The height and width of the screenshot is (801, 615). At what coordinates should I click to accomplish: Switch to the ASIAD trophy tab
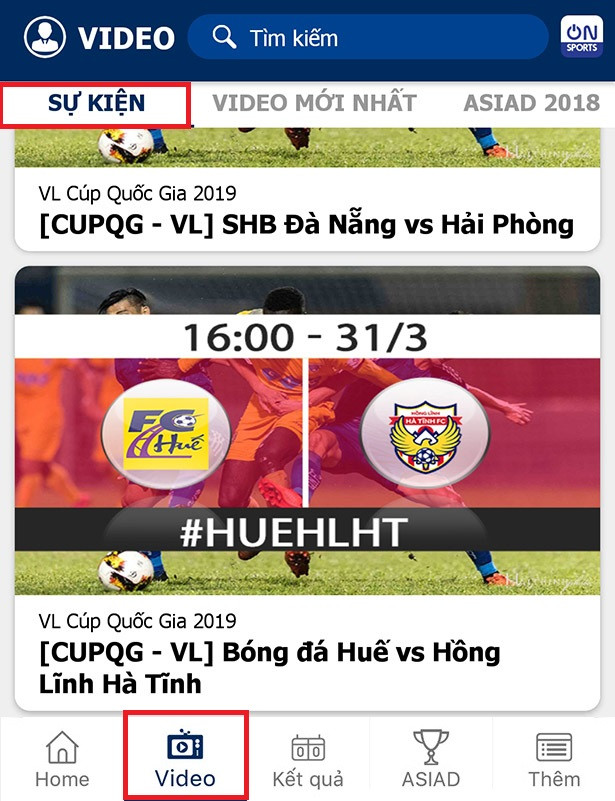[431, 760]
